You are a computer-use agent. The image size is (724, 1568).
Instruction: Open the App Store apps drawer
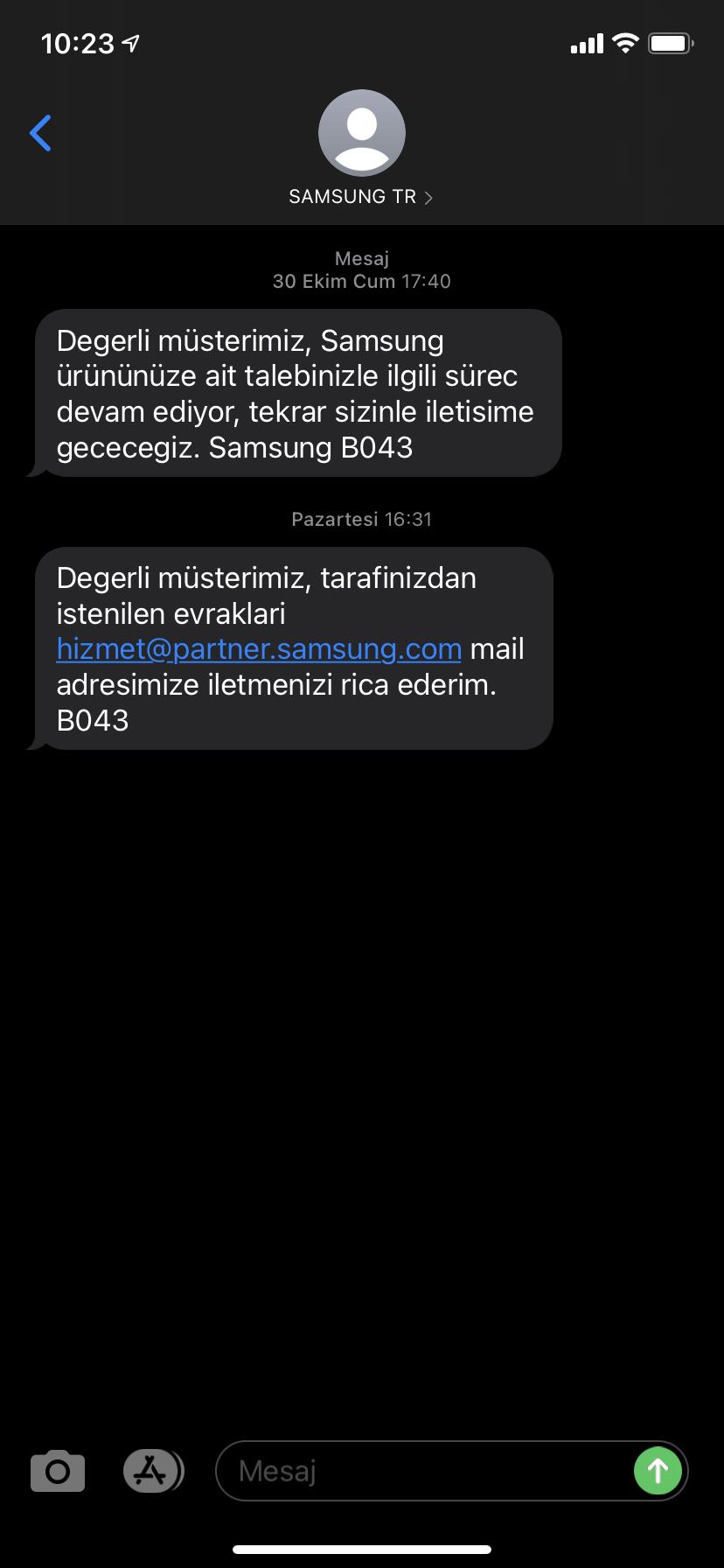click(153, 1471)
